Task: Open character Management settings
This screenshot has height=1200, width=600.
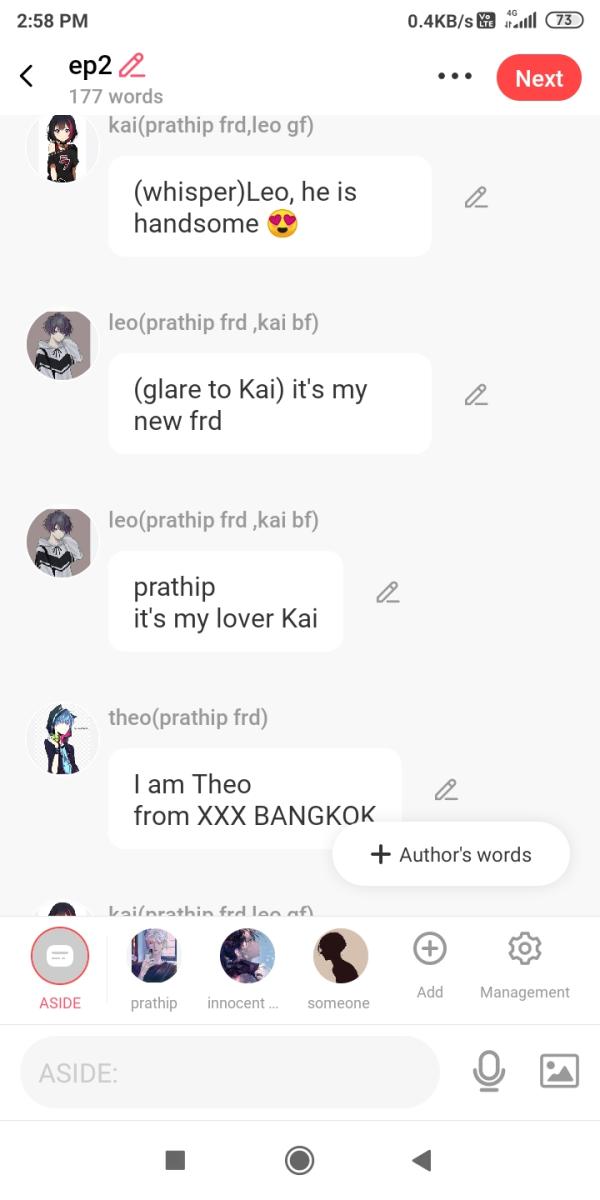Action: 524,950
